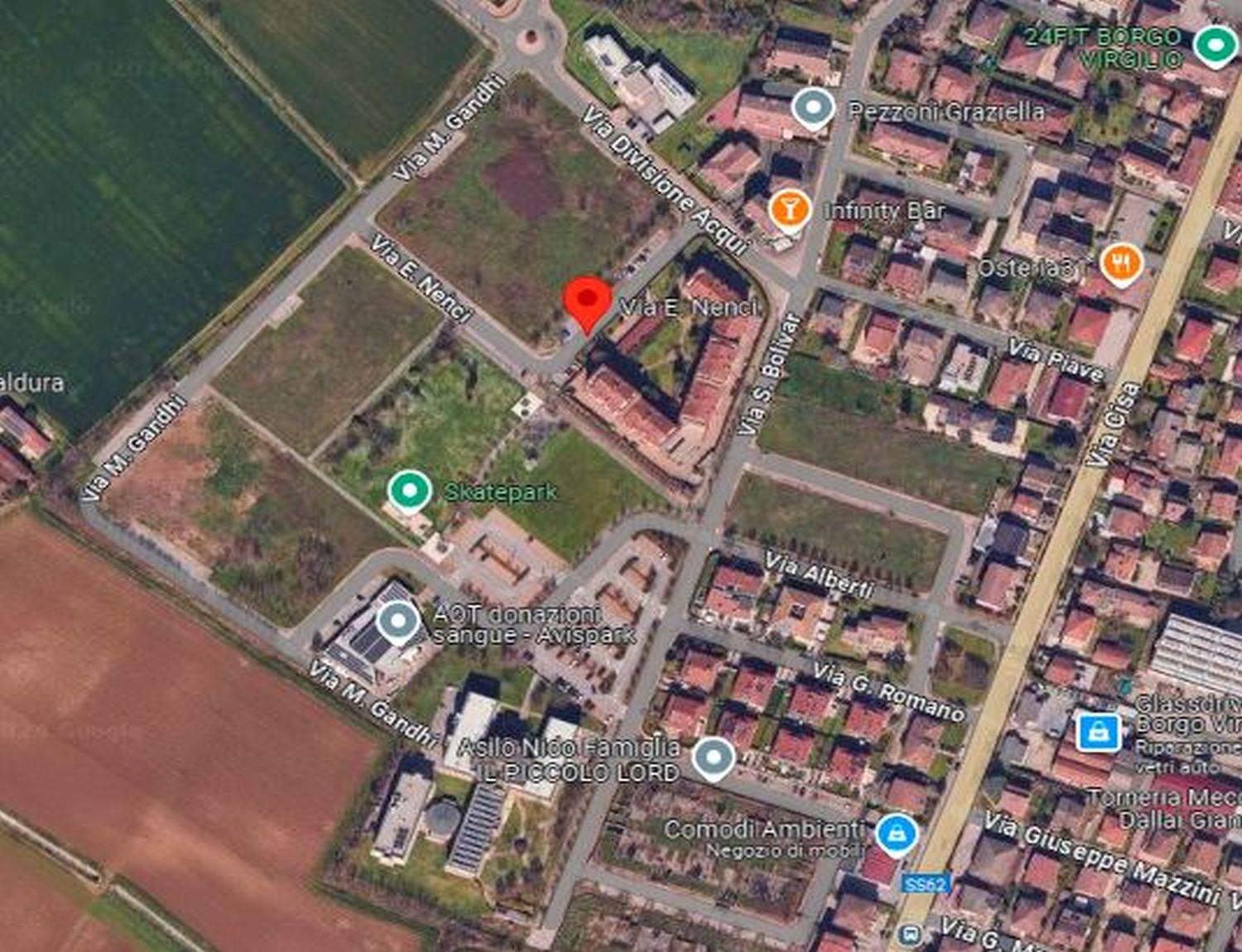
Task: Select the Infinity Bar marker
Action: (790, 209)
